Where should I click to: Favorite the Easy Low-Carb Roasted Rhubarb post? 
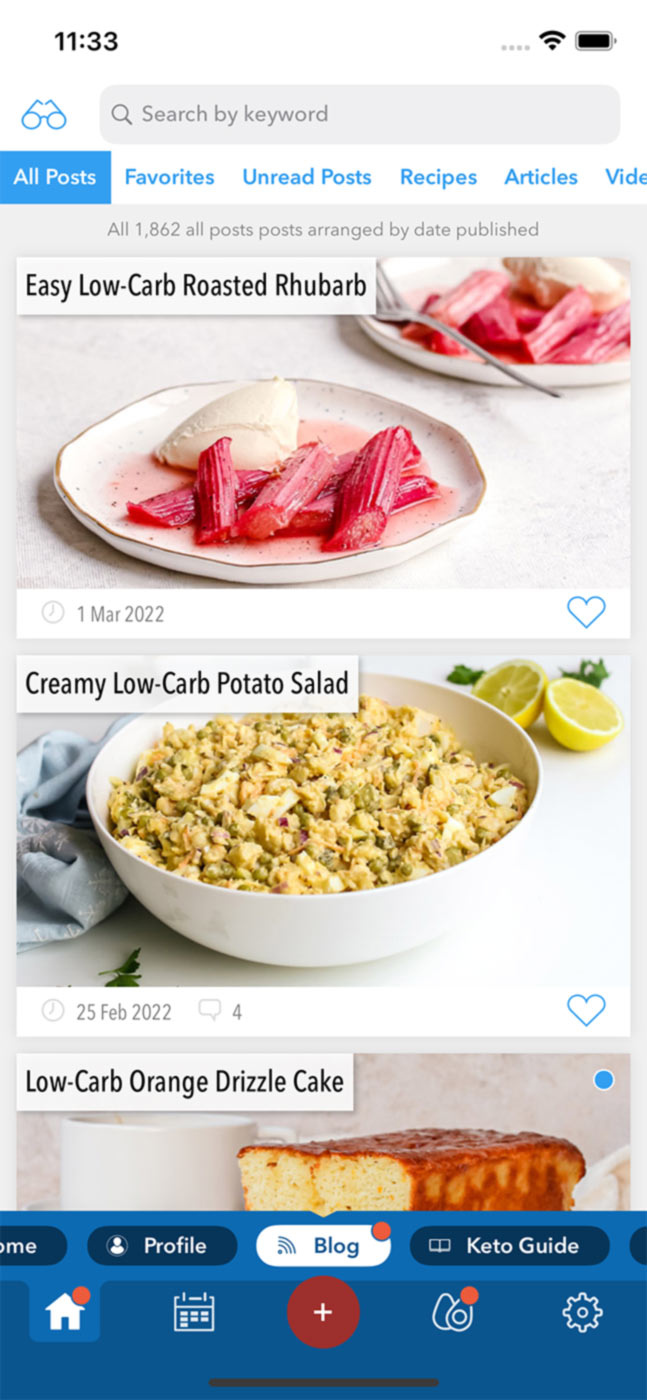click(586, 612)
